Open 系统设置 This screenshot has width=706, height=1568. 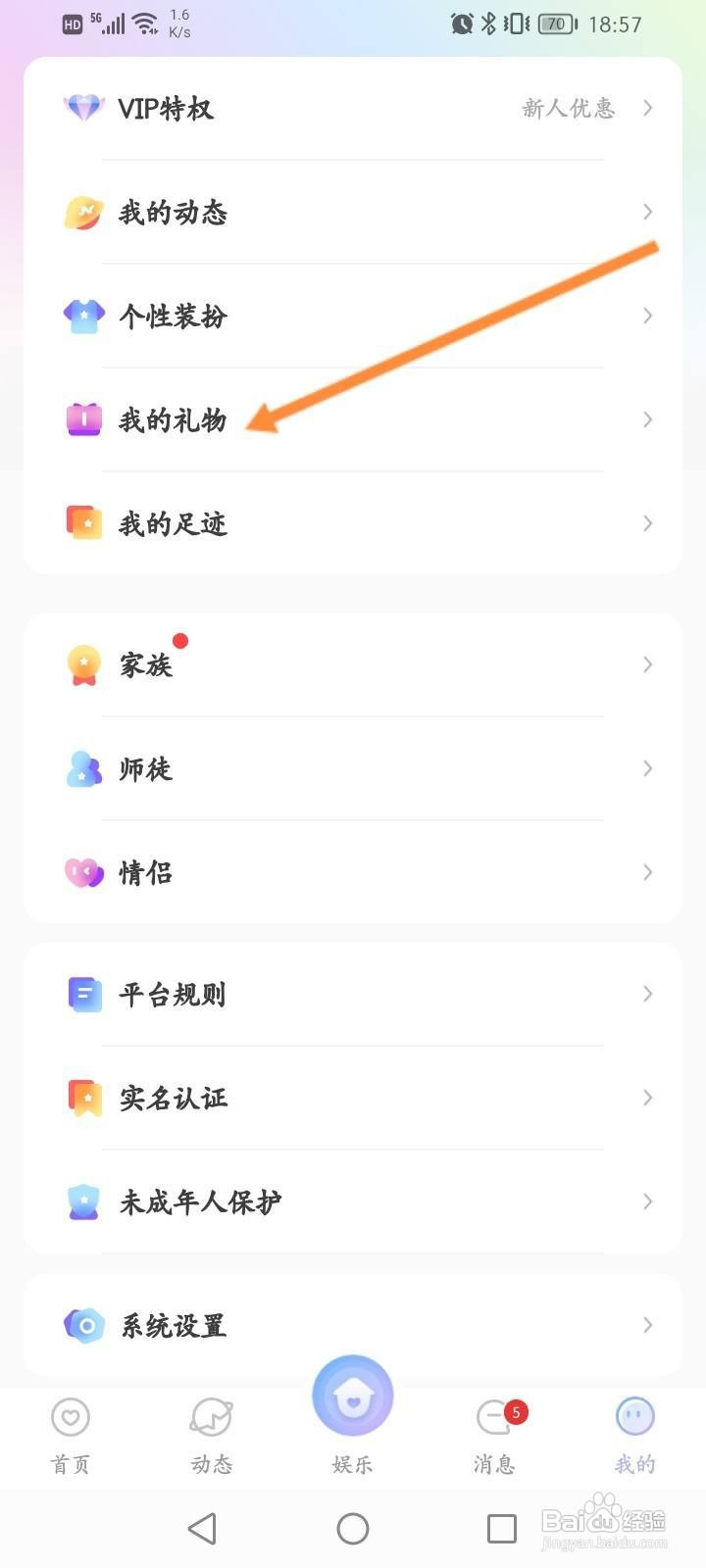pos(353,1325)
